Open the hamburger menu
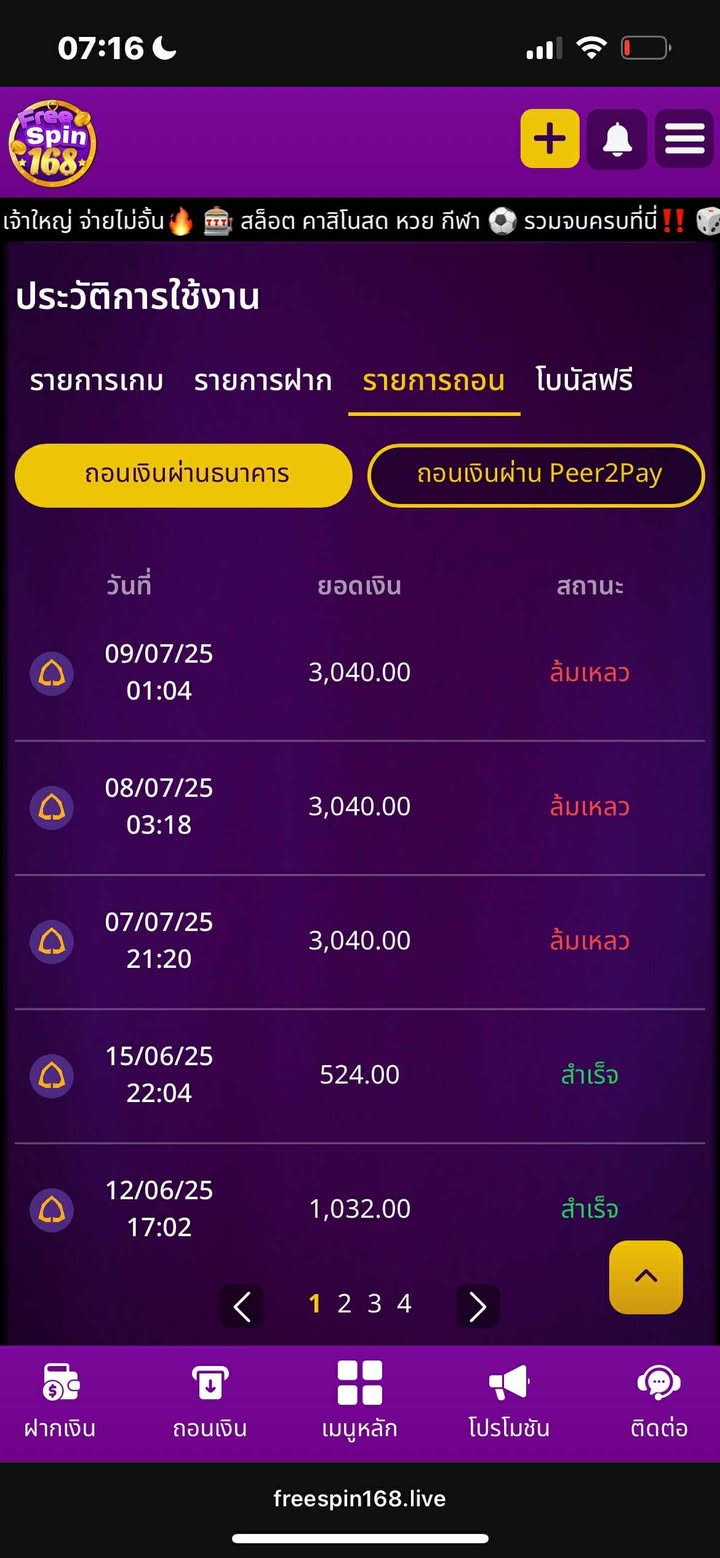Viewport: 720px width, 1558px height. pyautogui.click(x=685, y=139)
